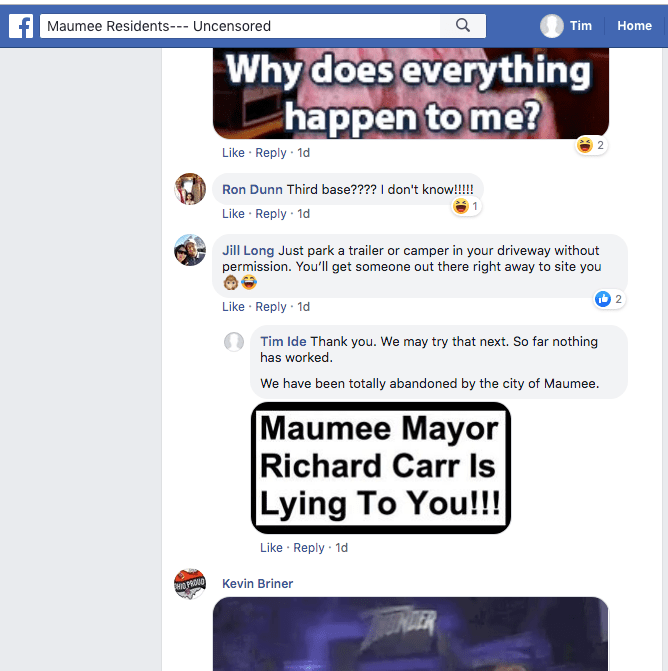Like Jill Long's comment
The image size is (668, 671).
coord(233,307)
